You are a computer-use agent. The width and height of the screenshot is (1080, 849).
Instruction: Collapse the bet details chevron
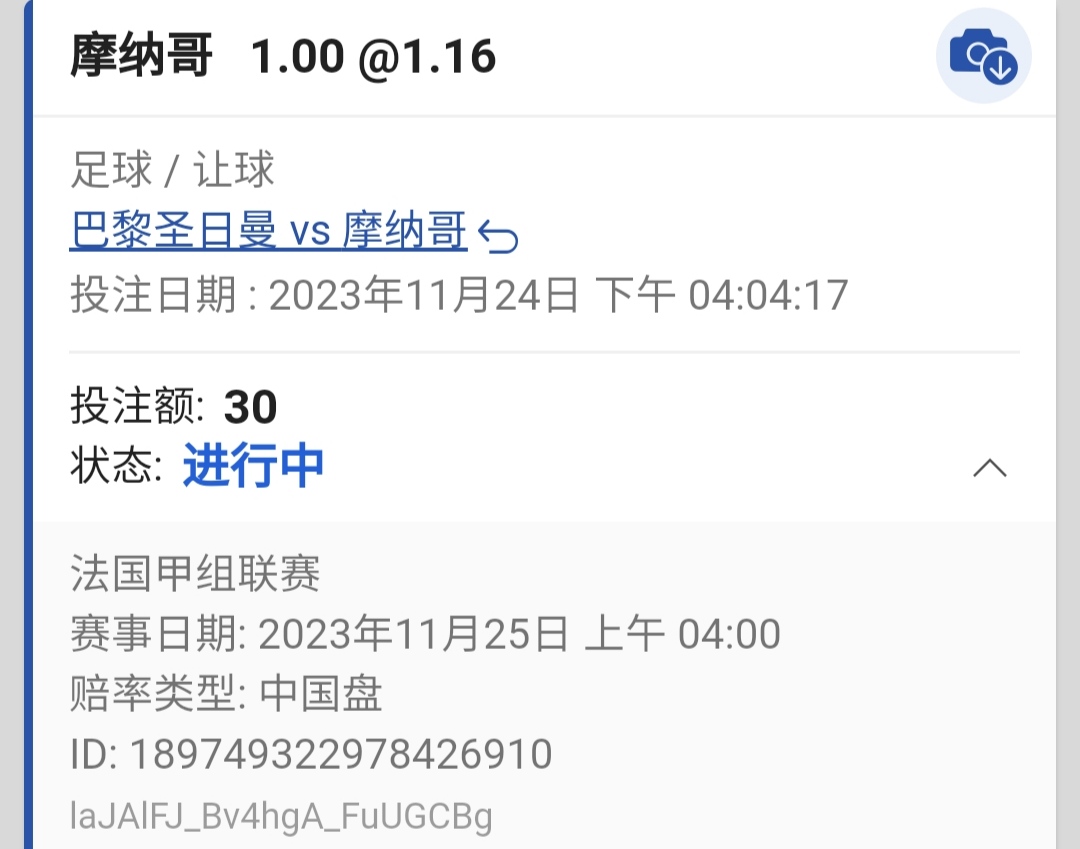(x=989, y=467)
